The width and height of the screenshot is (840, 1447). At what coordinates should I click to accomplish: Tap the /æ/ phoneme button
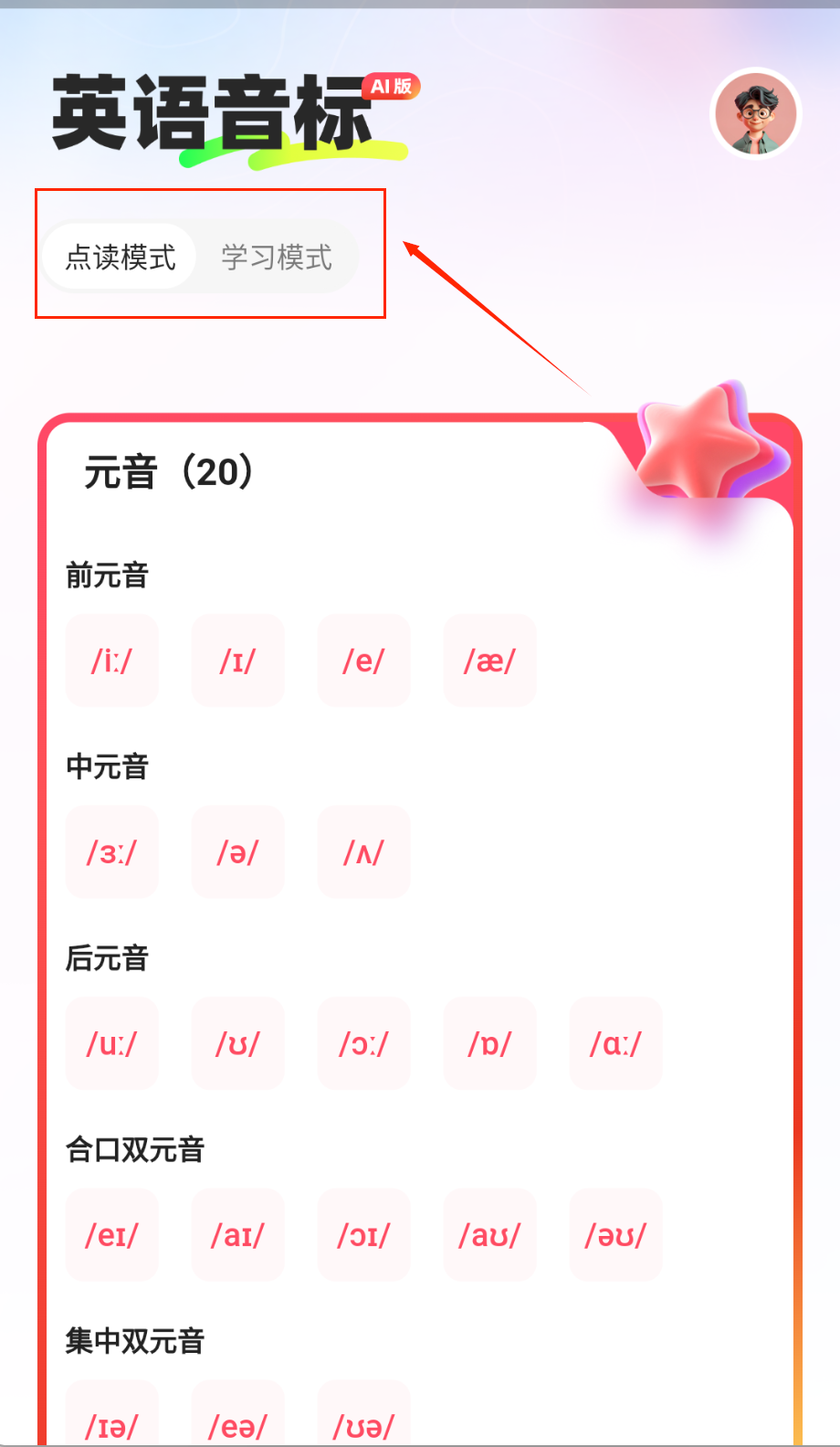(x=489, y=660)
